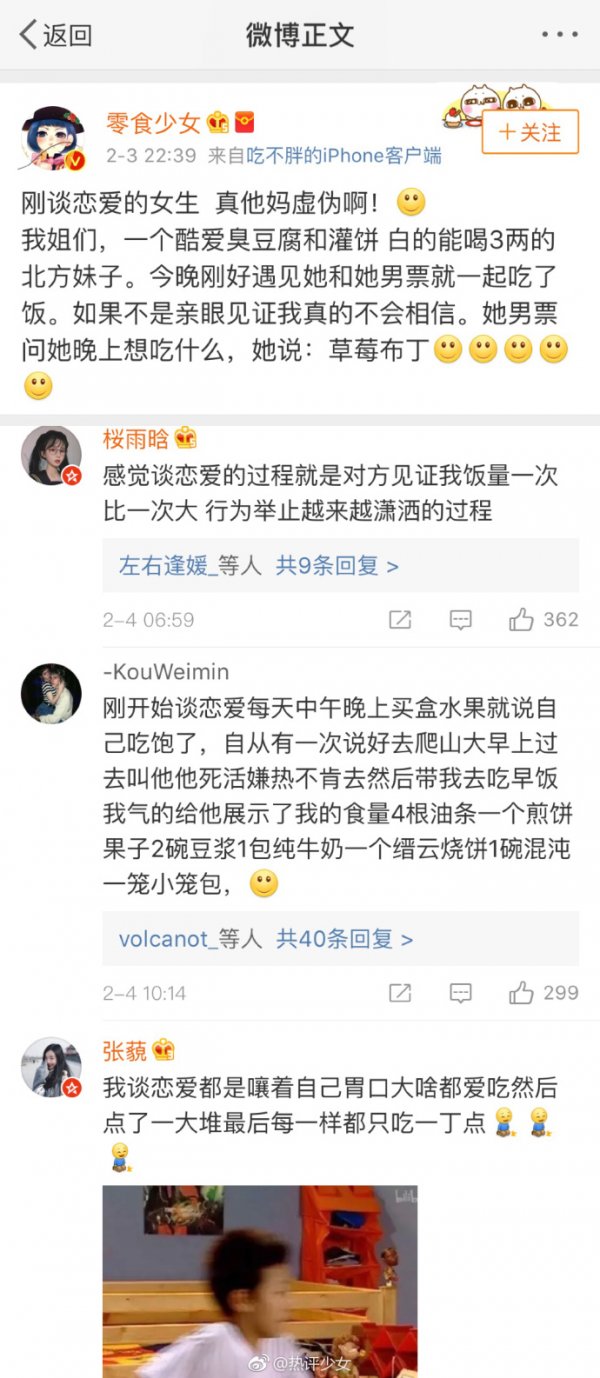600x1378 pixels.
Task: Repost -KouWeimin's comment
Action: (400, 993)
